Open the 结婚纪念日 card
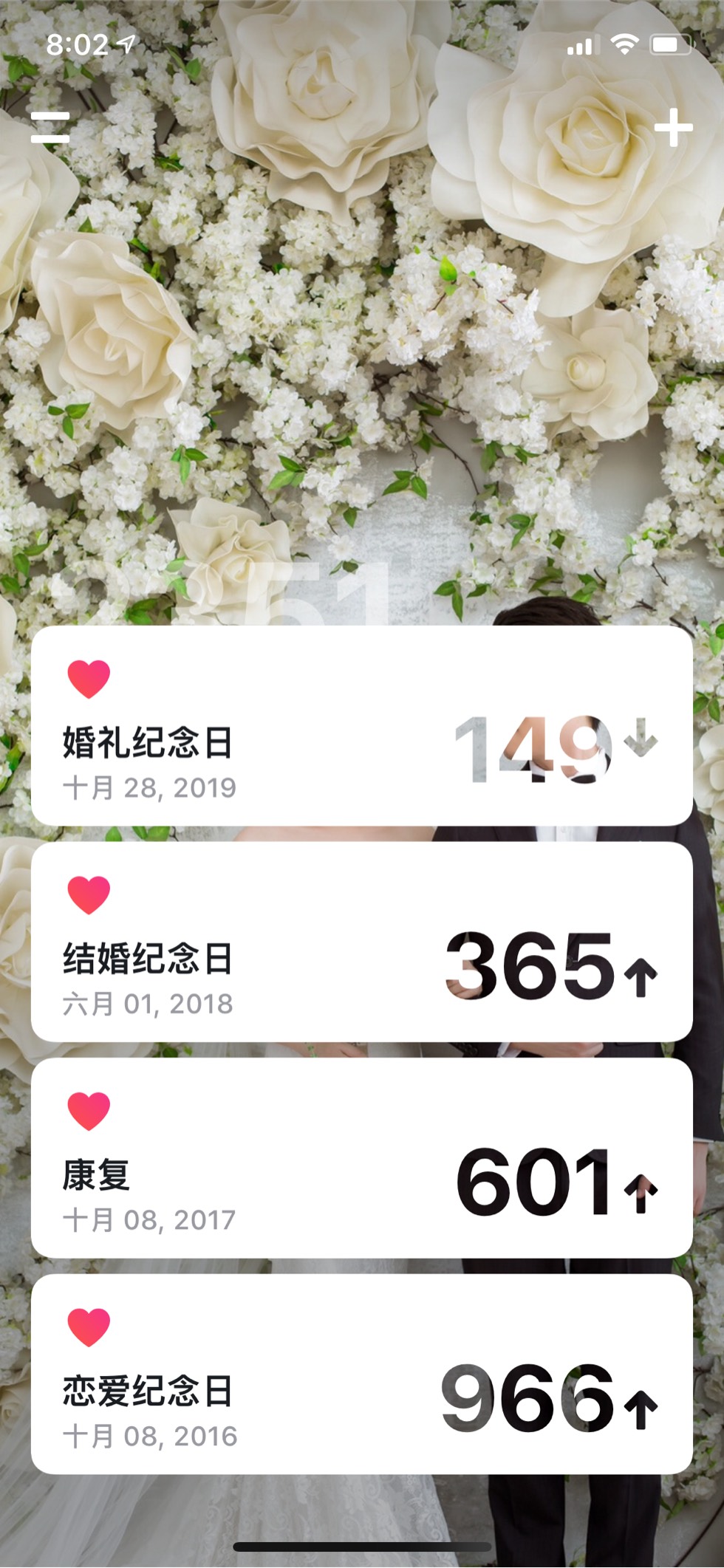 click(x=361, y=942)
